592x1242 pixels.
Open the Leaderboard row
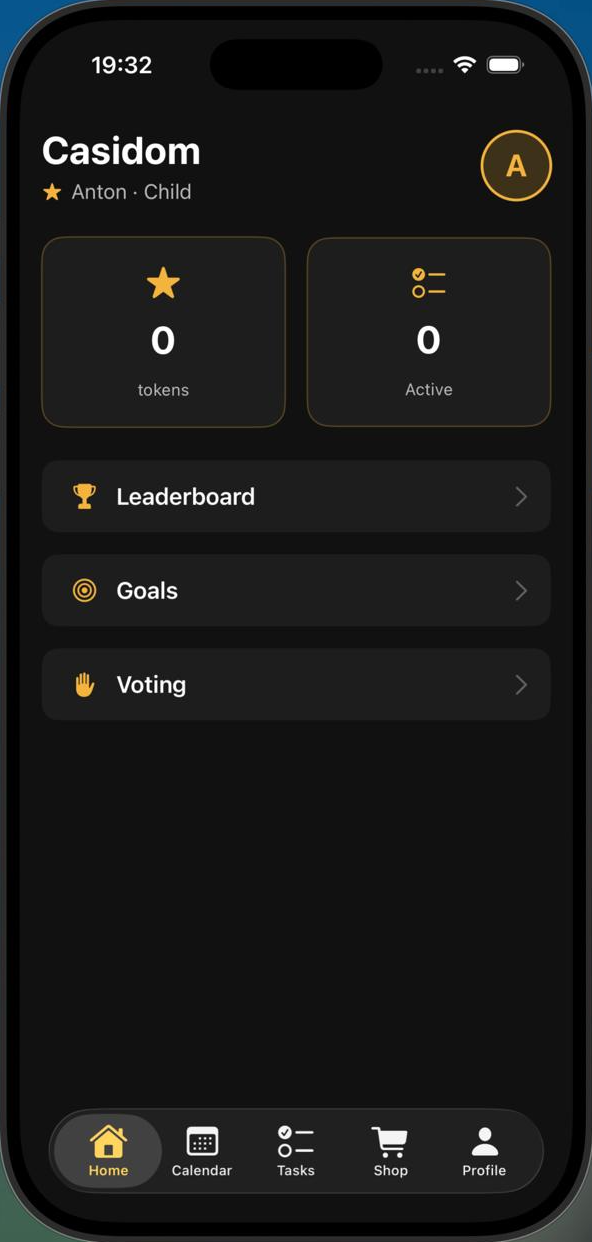point(296,496)
